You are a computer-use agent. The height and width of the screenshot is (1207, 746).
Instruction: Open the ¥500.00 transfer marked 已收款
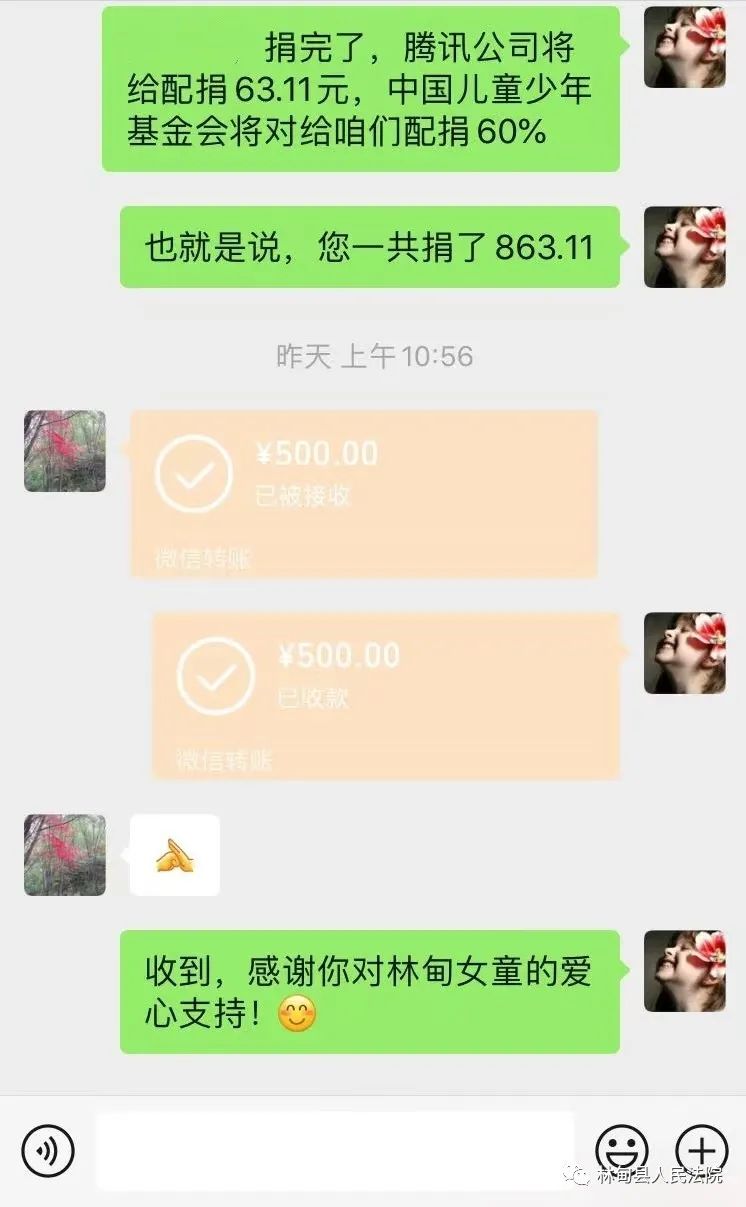[386, 695]
